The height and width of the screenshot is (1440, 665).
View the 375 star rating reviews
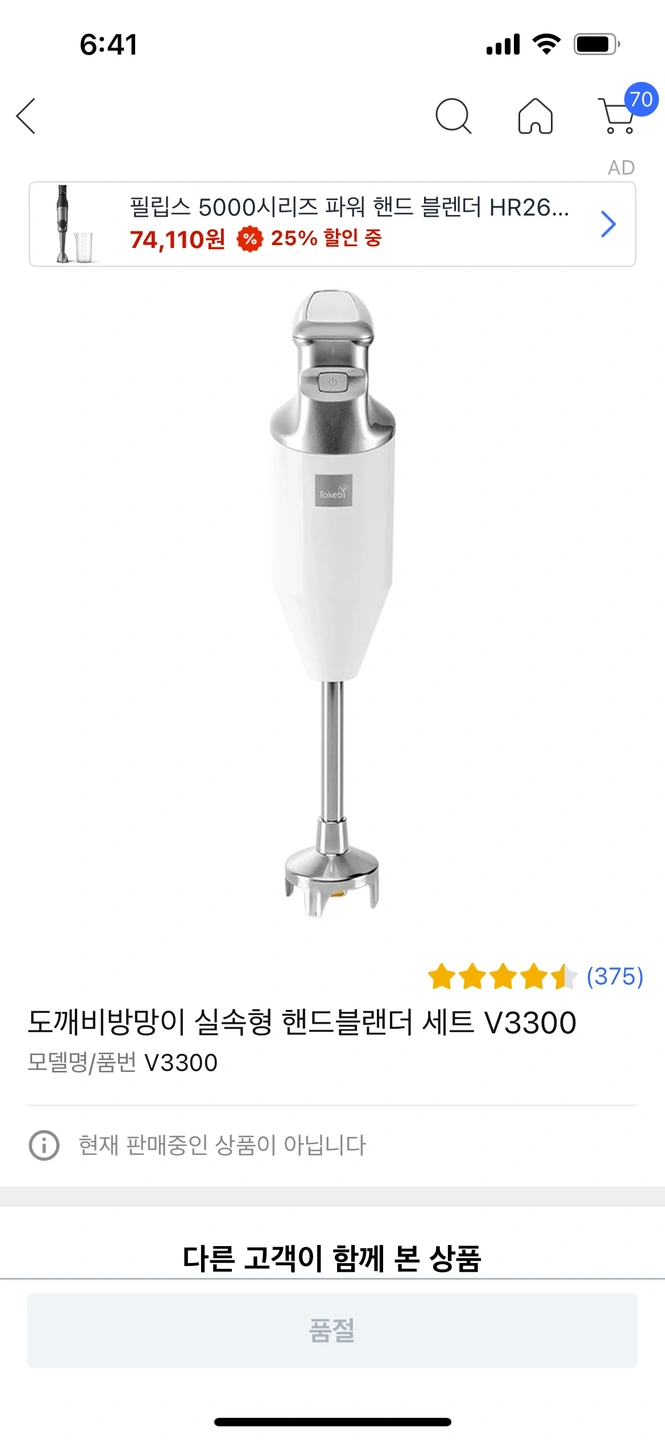point(535,976)
